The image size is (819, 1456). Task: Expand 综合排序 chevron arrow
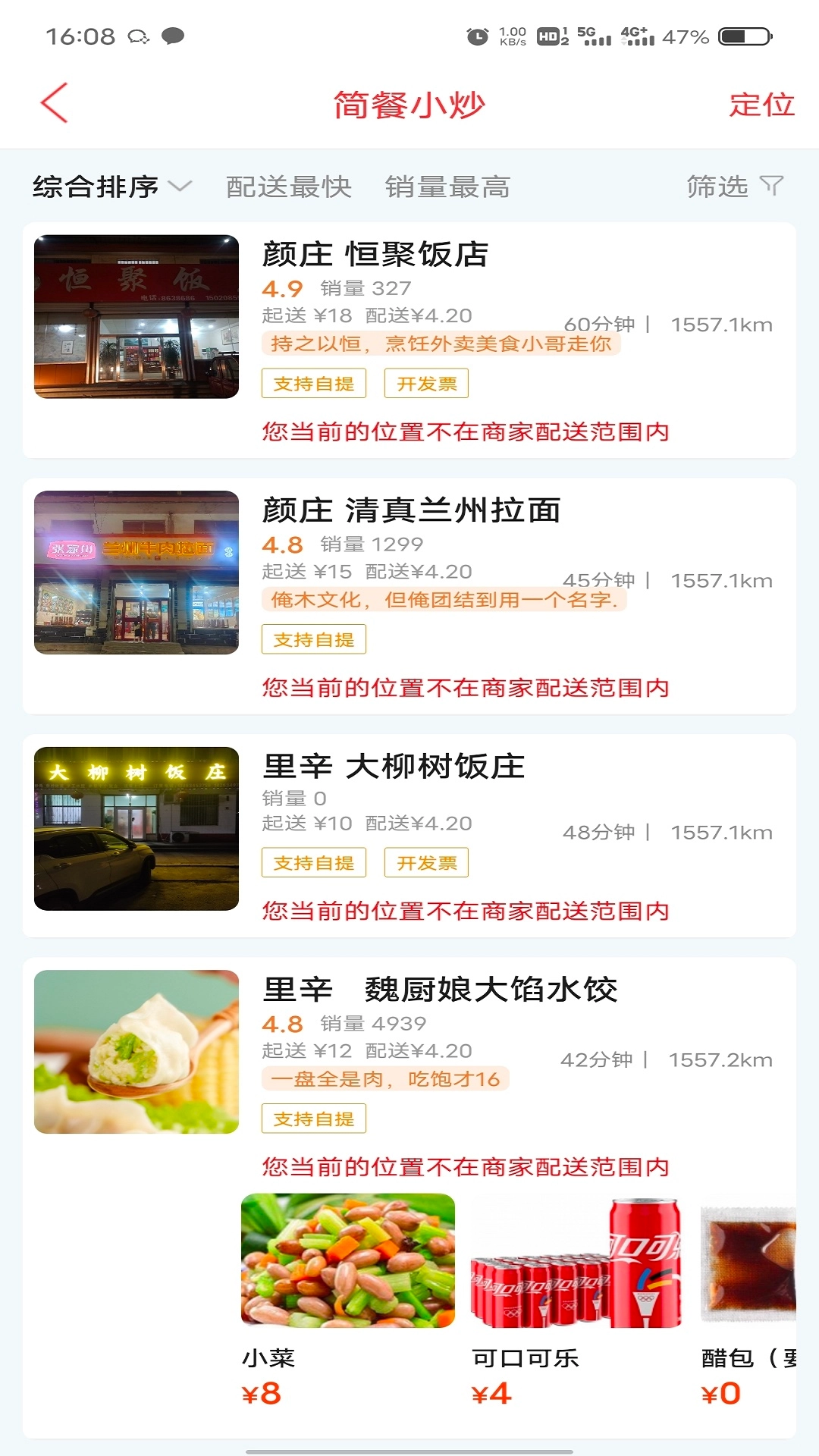(x=180, y=187)
